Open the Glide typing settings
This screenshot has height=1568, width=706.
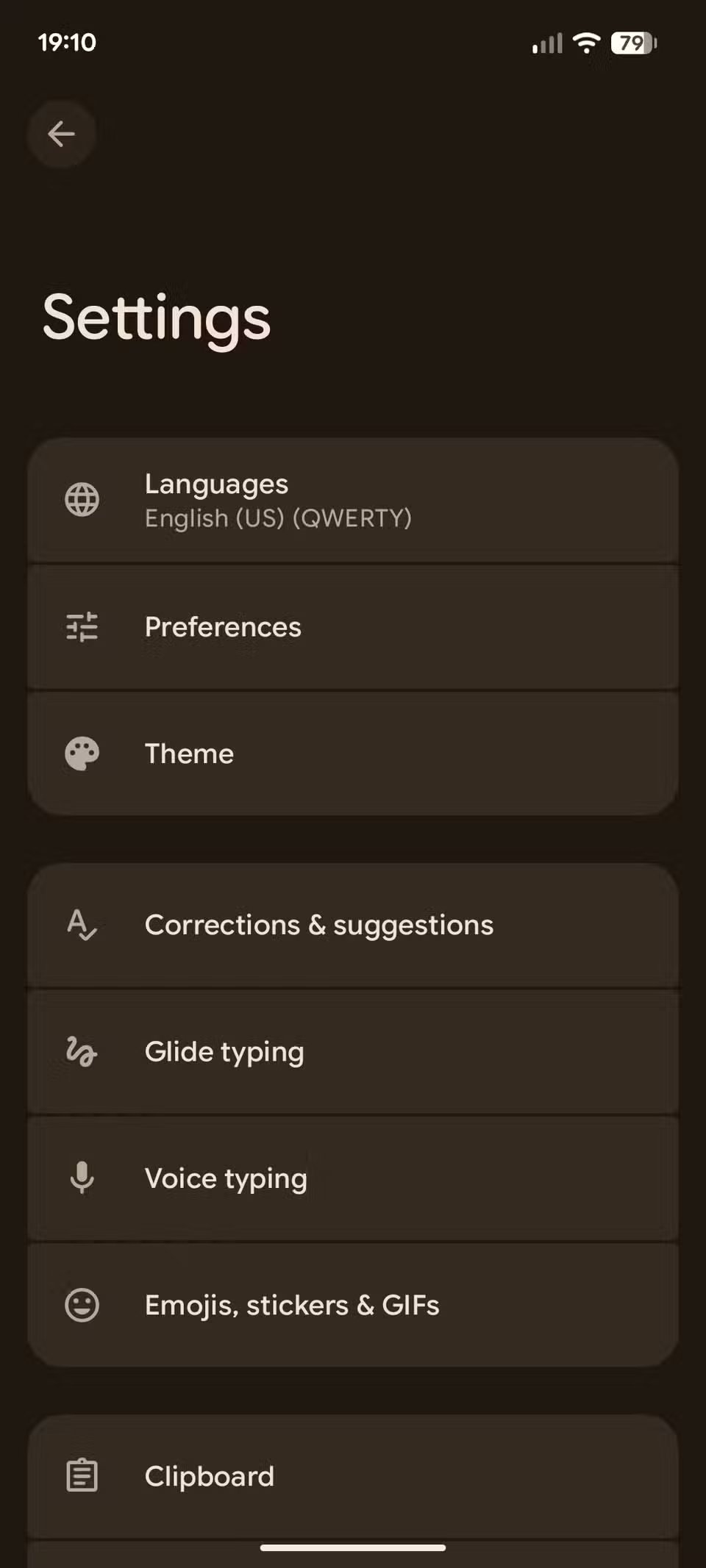click(x=353, y=1053)
